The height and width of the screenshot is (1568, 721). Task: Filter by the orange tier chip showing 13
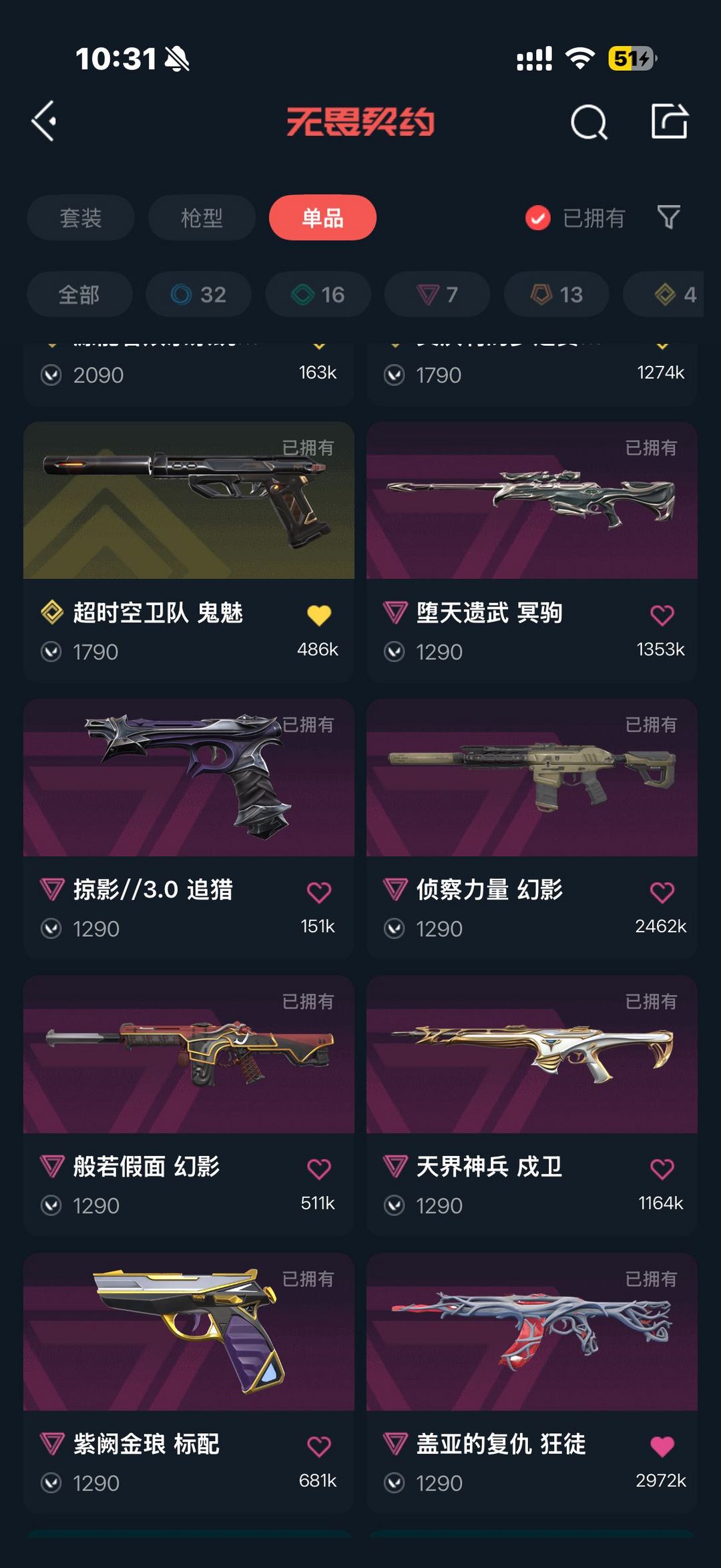(x=557, y=295)
